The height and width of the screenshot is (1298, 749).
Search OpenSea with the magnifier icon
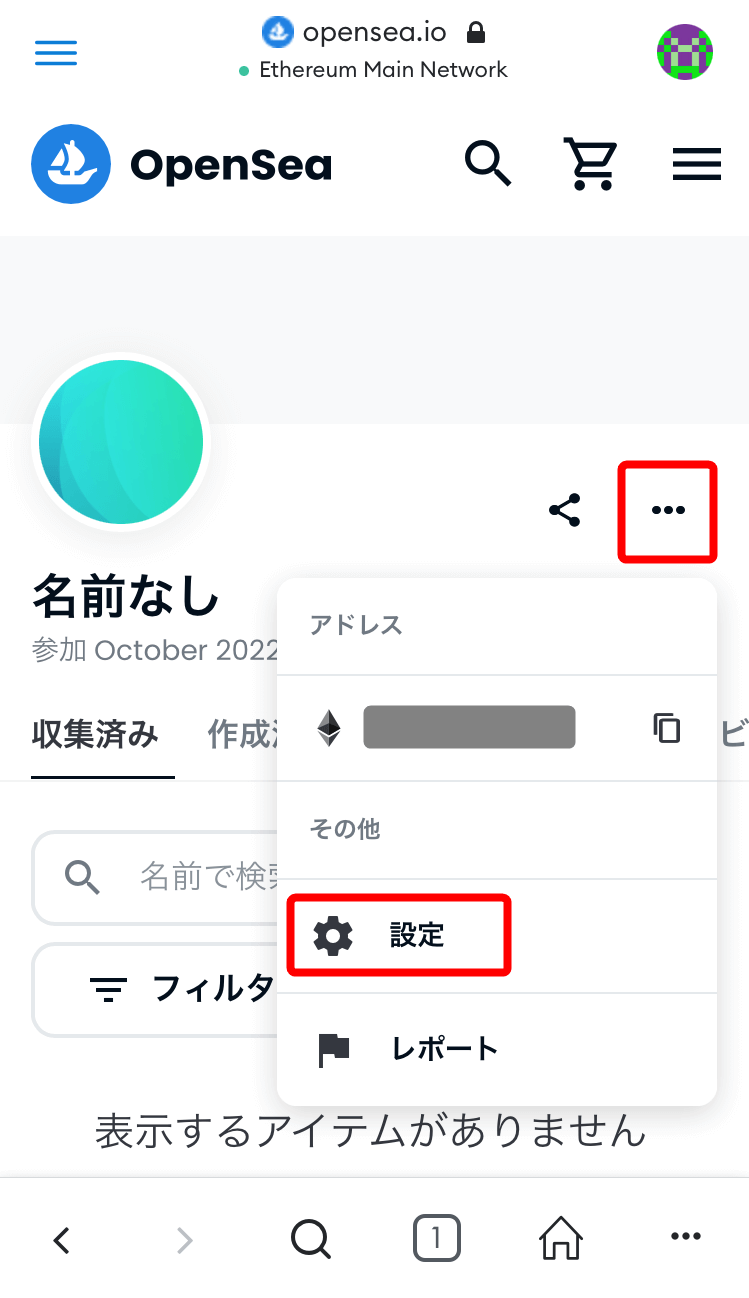point(488,163)
